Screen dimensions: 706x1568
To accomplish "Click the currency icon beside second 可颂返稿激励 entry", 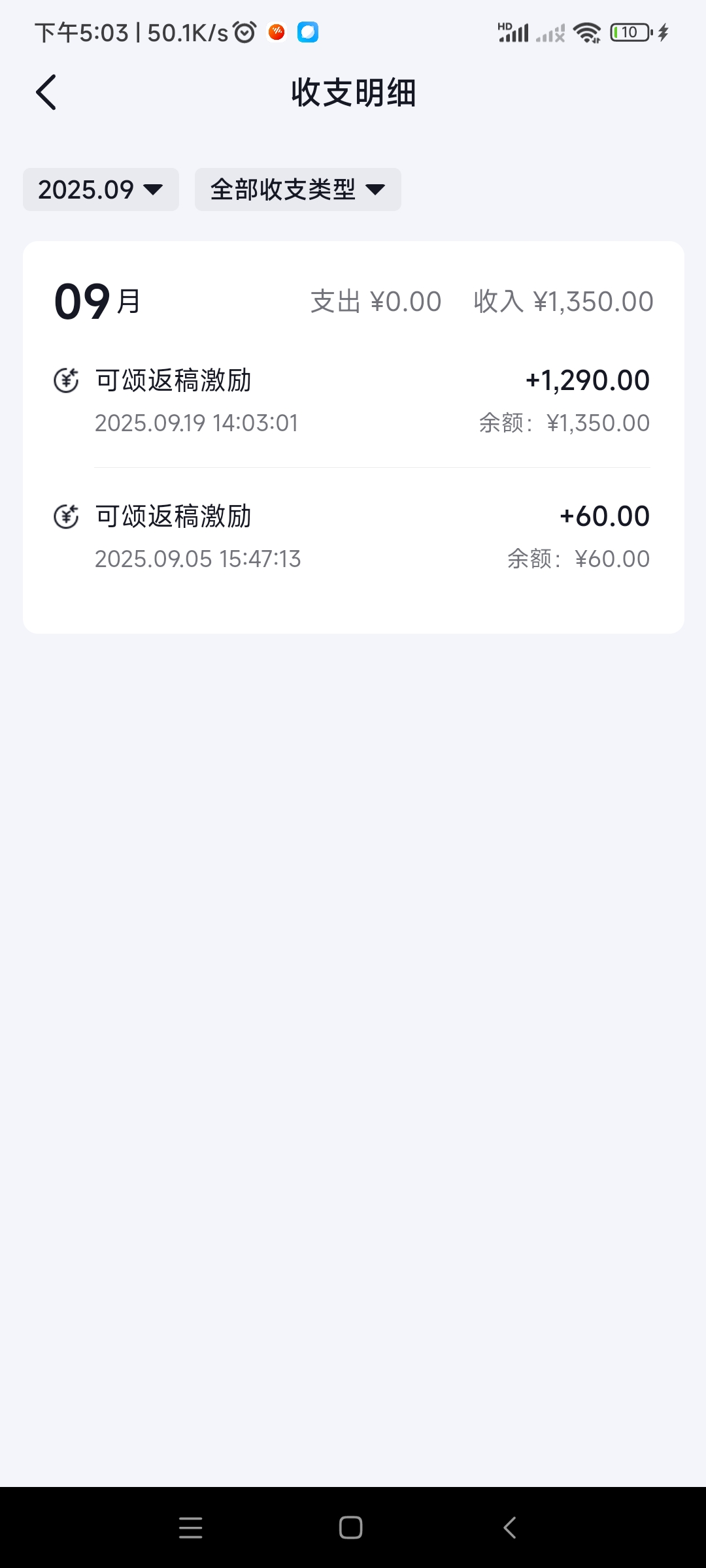I will pos(66,516).
